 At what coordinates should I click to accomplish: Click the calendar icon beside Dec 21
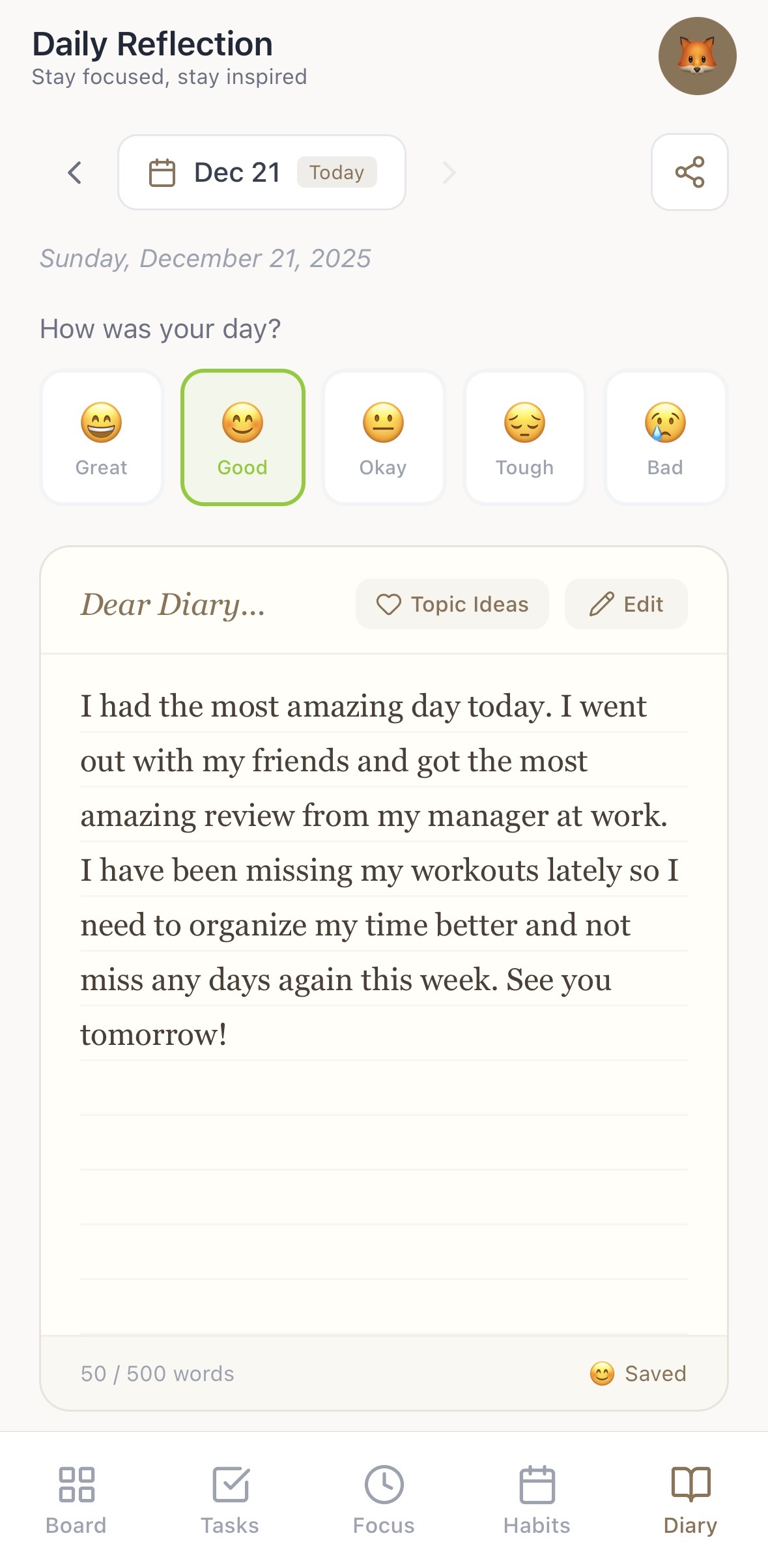pos(162,171)
